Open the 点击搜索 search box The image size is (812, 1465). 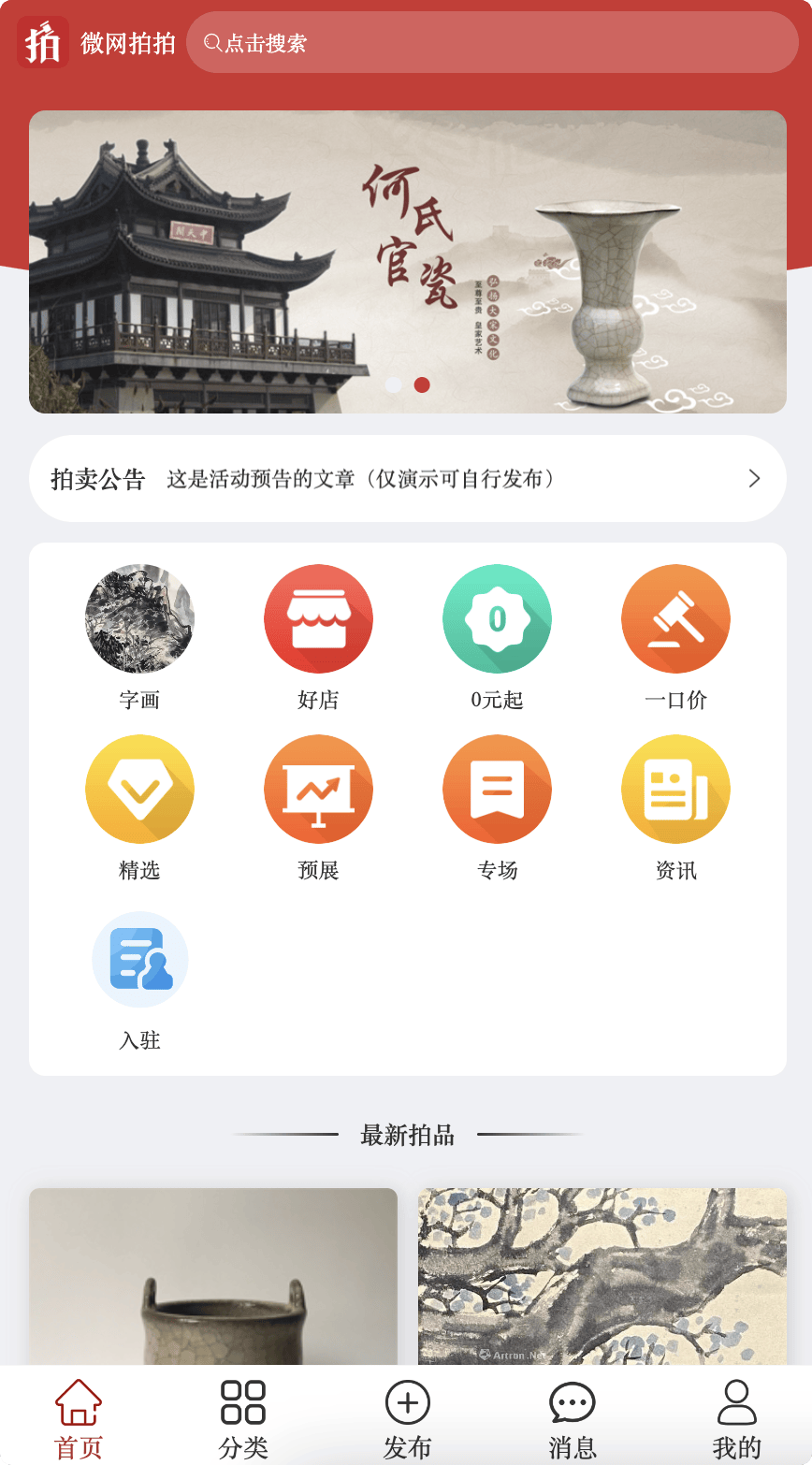tap(491, 43)
